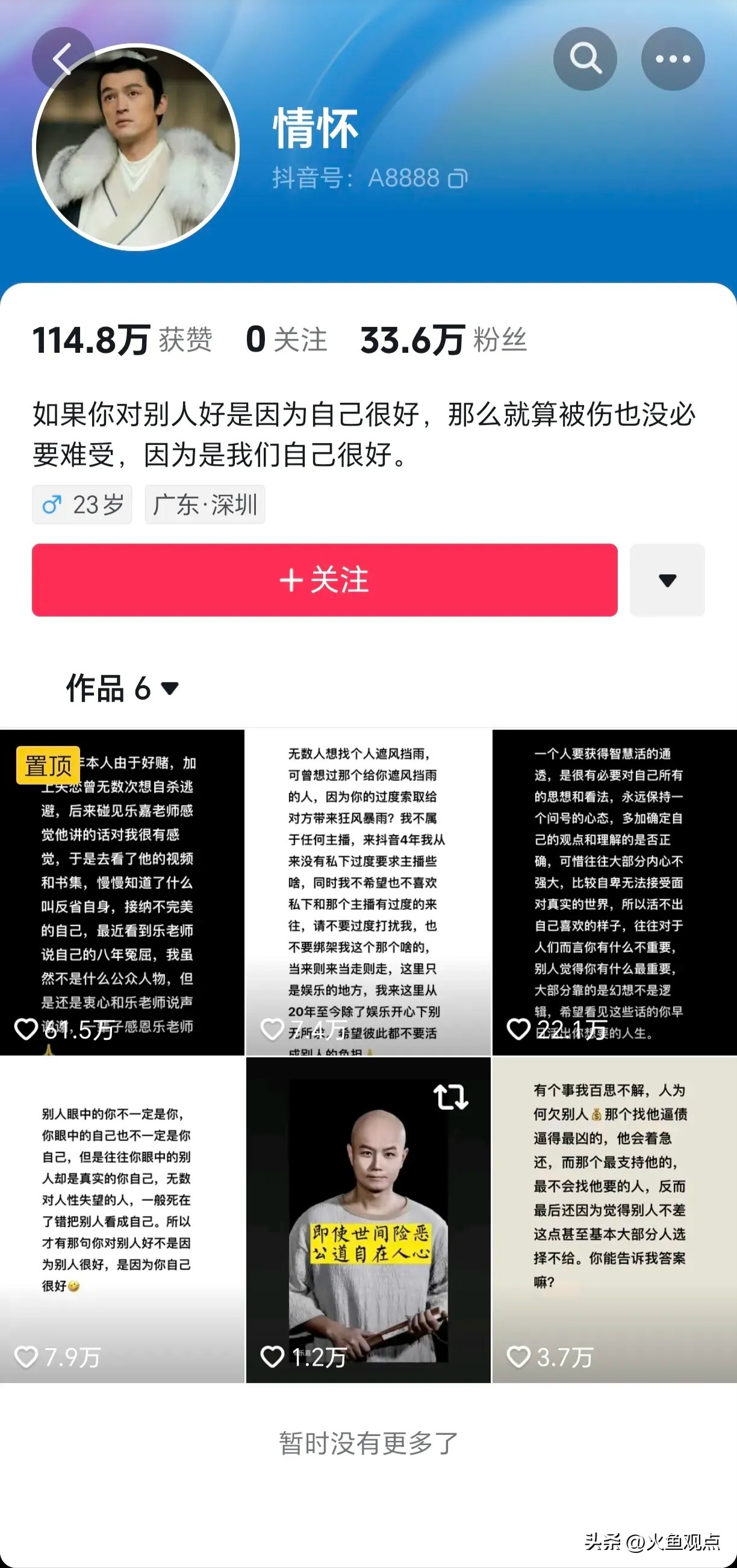This screenshot has width=737, height=1568.
Task: Expand the arrow beside the follow button
Action: click(667, 579)
